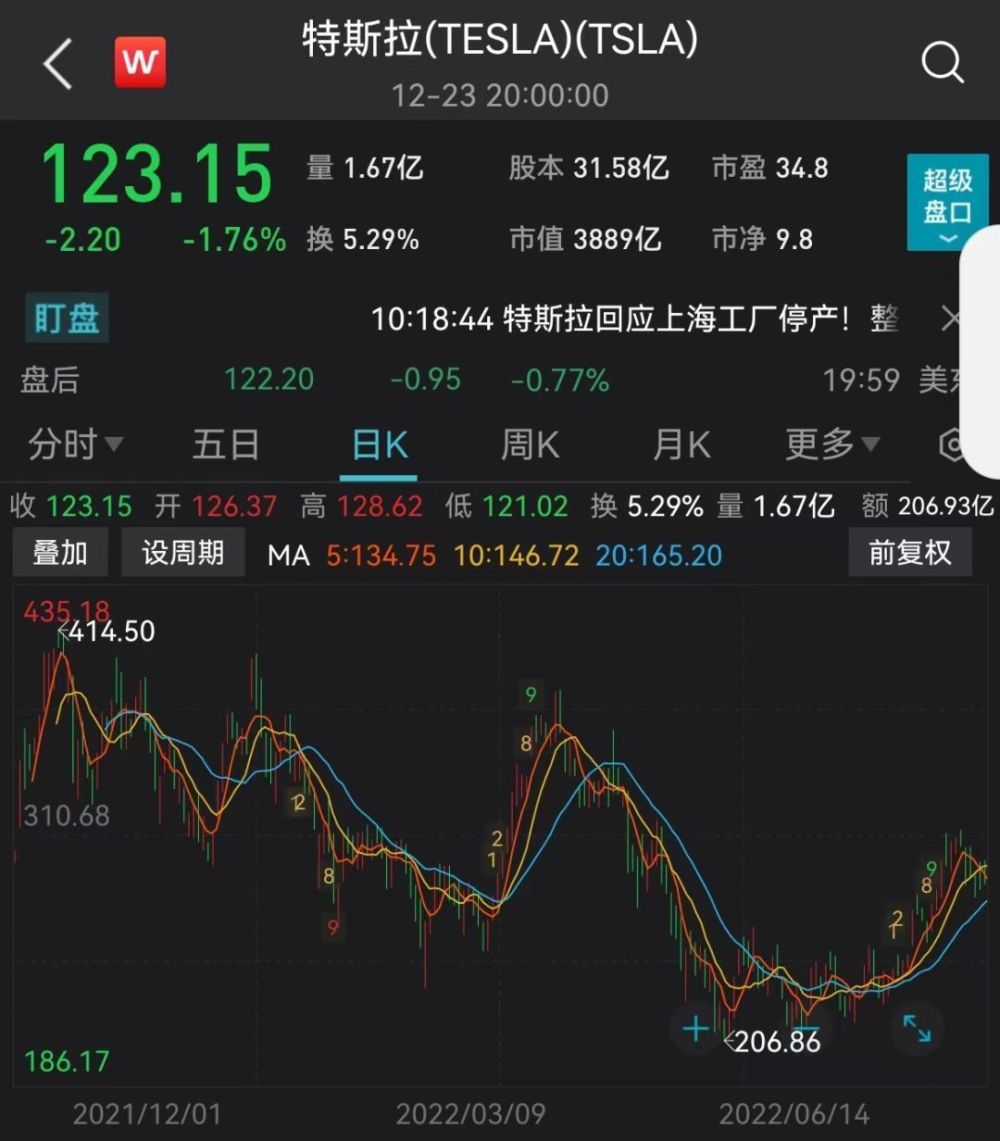
Task: Tap the 叠加 overlay button
Action: [x=60, y=552]
